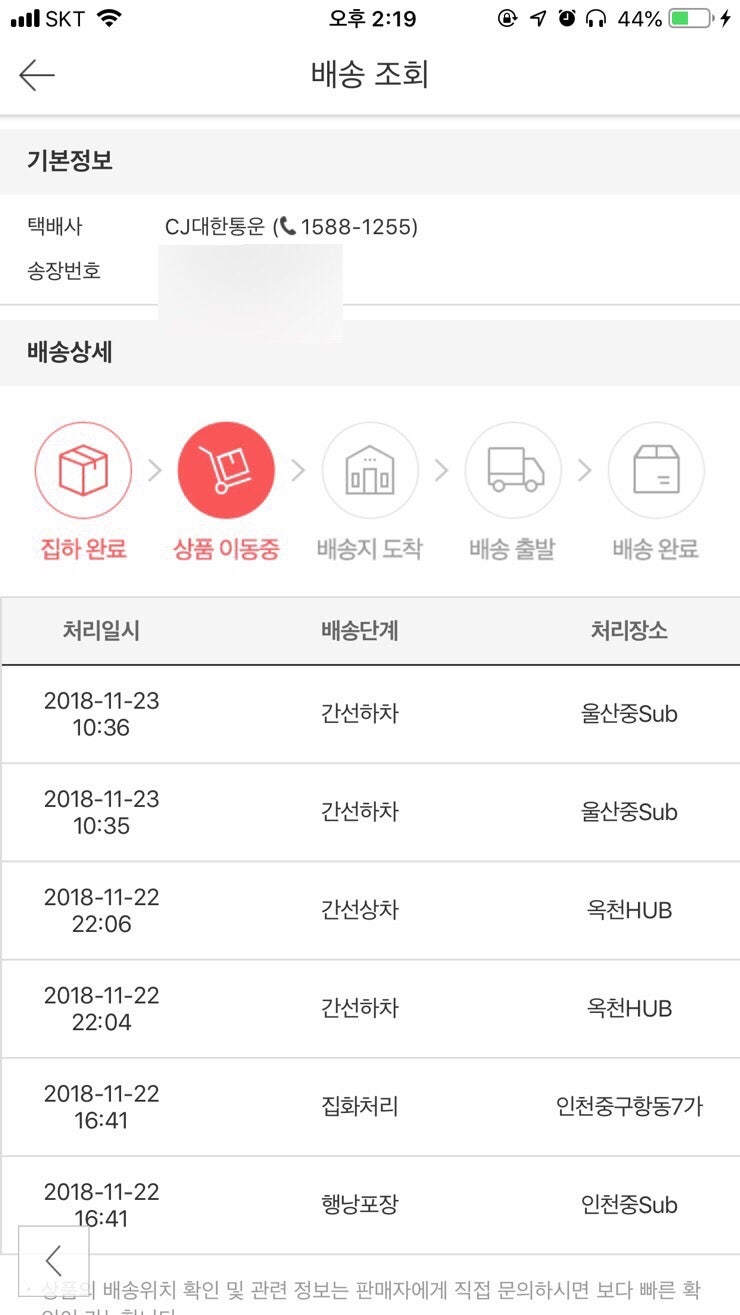Call CJ대한통운 at 1588-1255
The height and width of the screenshot is (1315, 740).
pos(346,227)
